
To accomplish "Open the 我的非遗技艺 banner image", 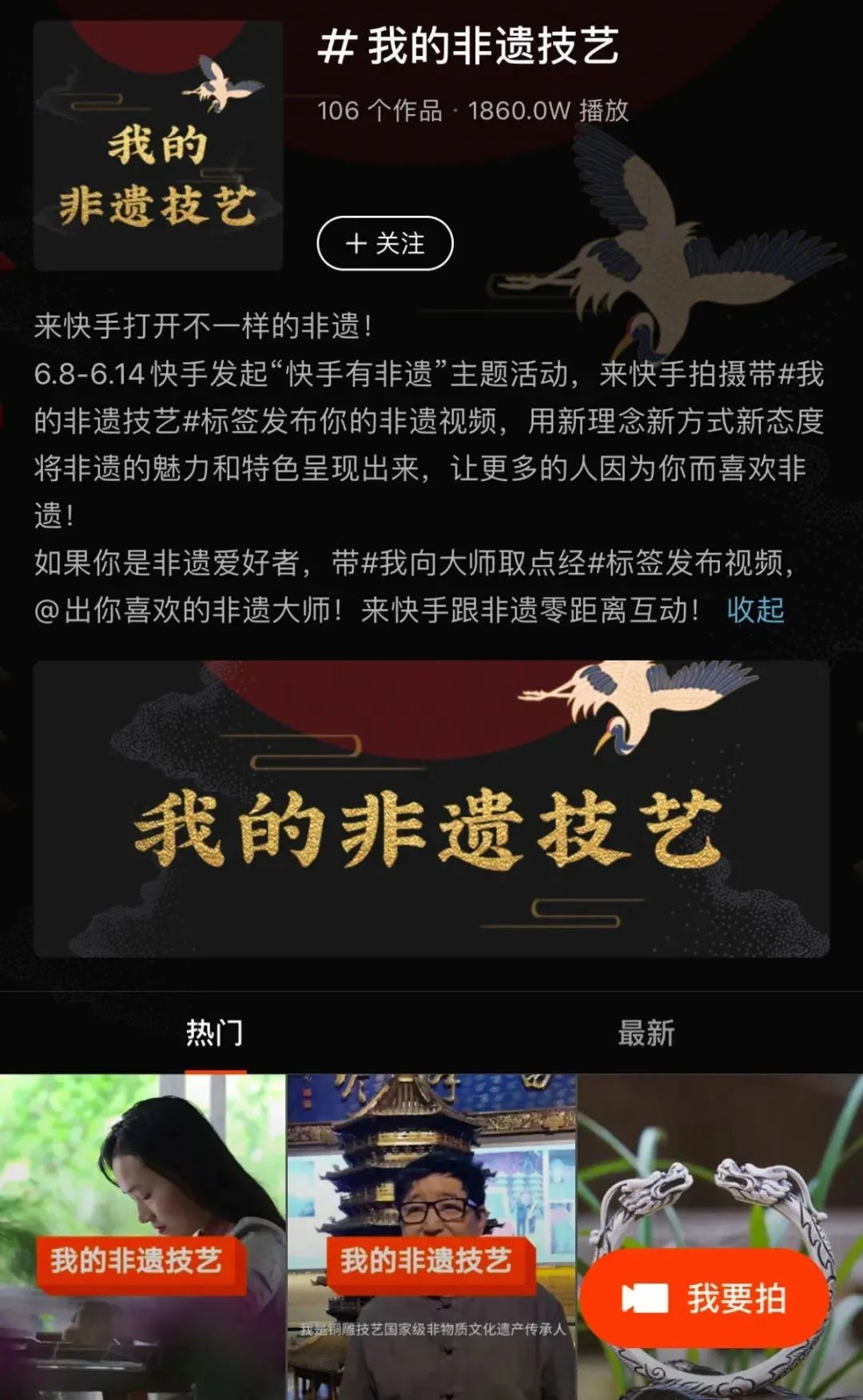I will 431,809.
